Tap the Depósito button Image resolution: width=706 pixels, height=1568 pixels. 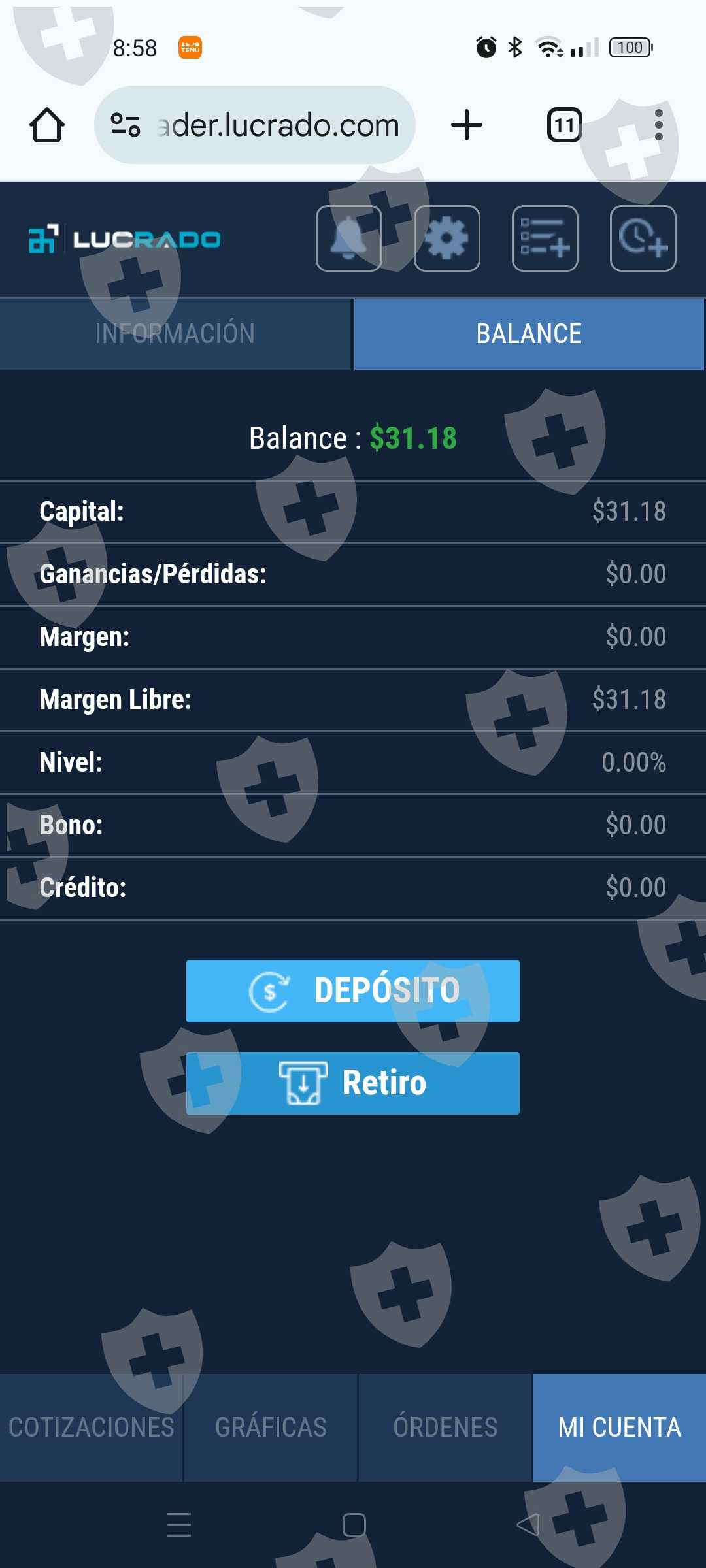(x=353, y=990)
